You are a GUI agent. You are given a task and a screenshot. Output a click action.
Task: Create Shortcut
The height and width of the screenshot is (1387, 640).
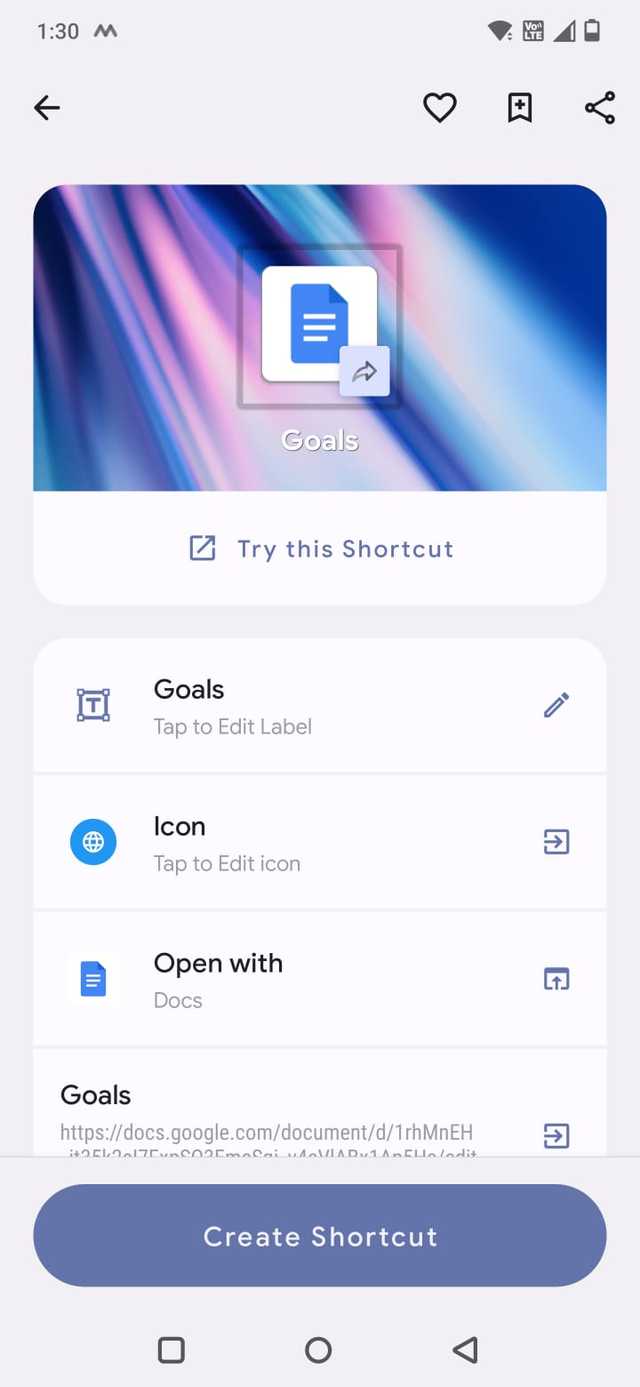[320, 1236]
